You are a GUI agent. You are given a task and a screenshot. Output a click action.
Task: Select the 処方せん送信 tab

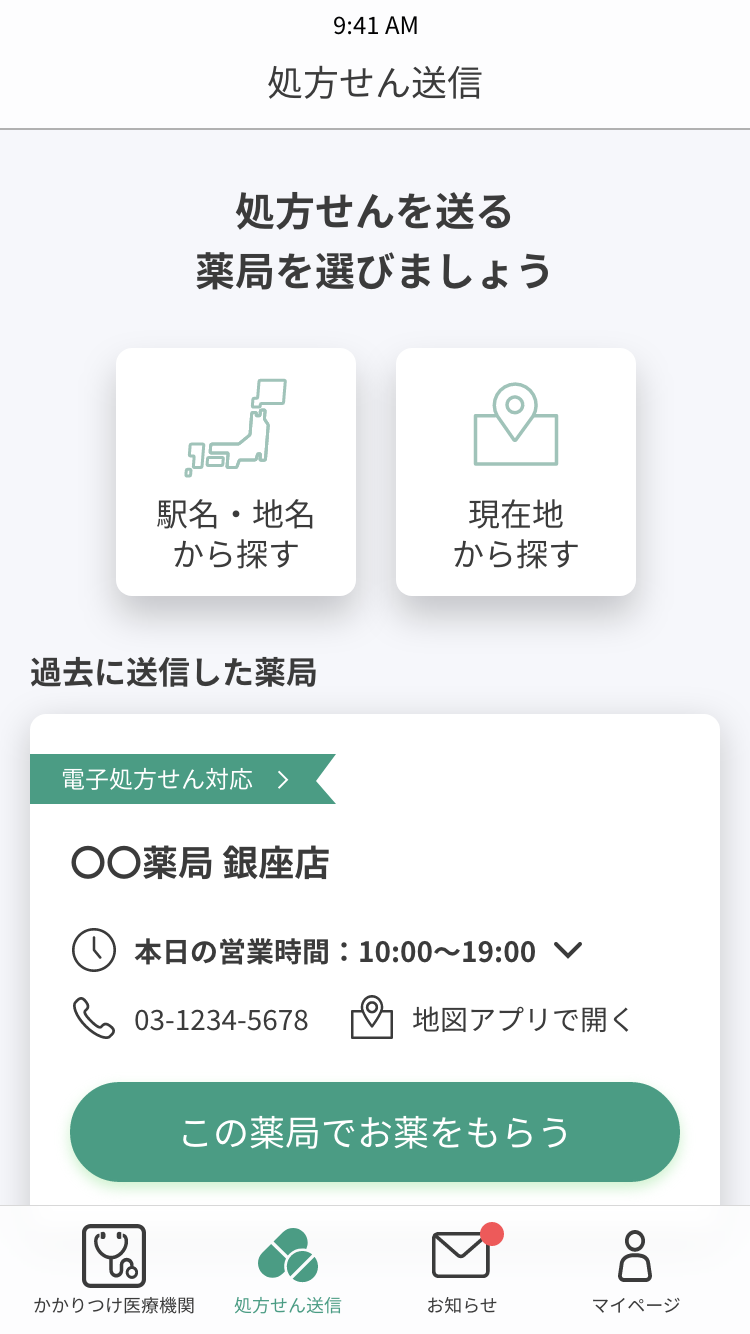pos(288,1269)
